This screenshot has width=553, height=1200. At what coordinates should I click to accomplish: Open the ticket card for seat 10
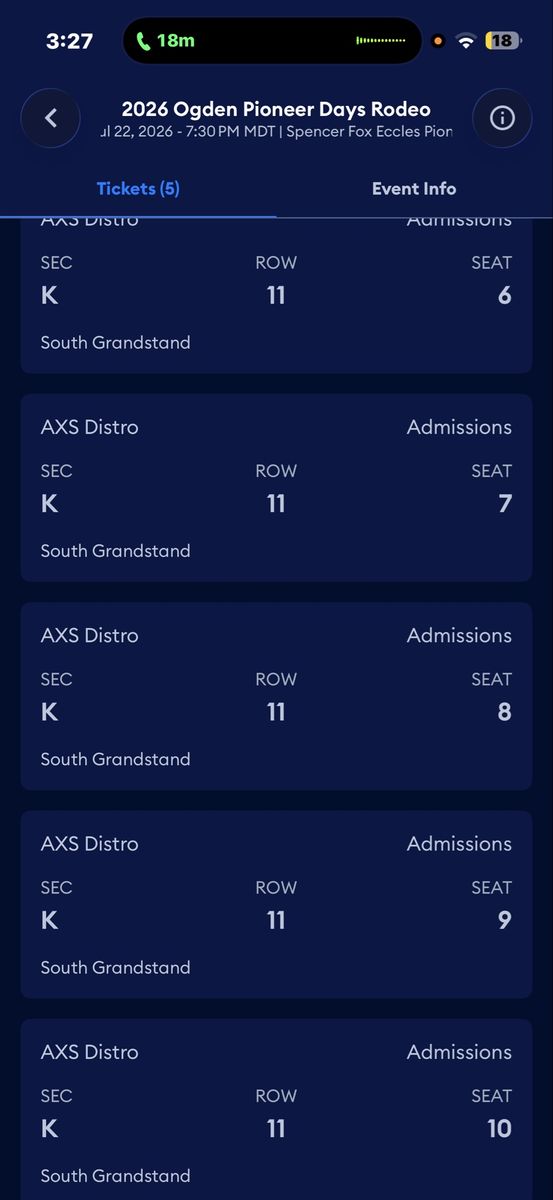click(276, 1109)
